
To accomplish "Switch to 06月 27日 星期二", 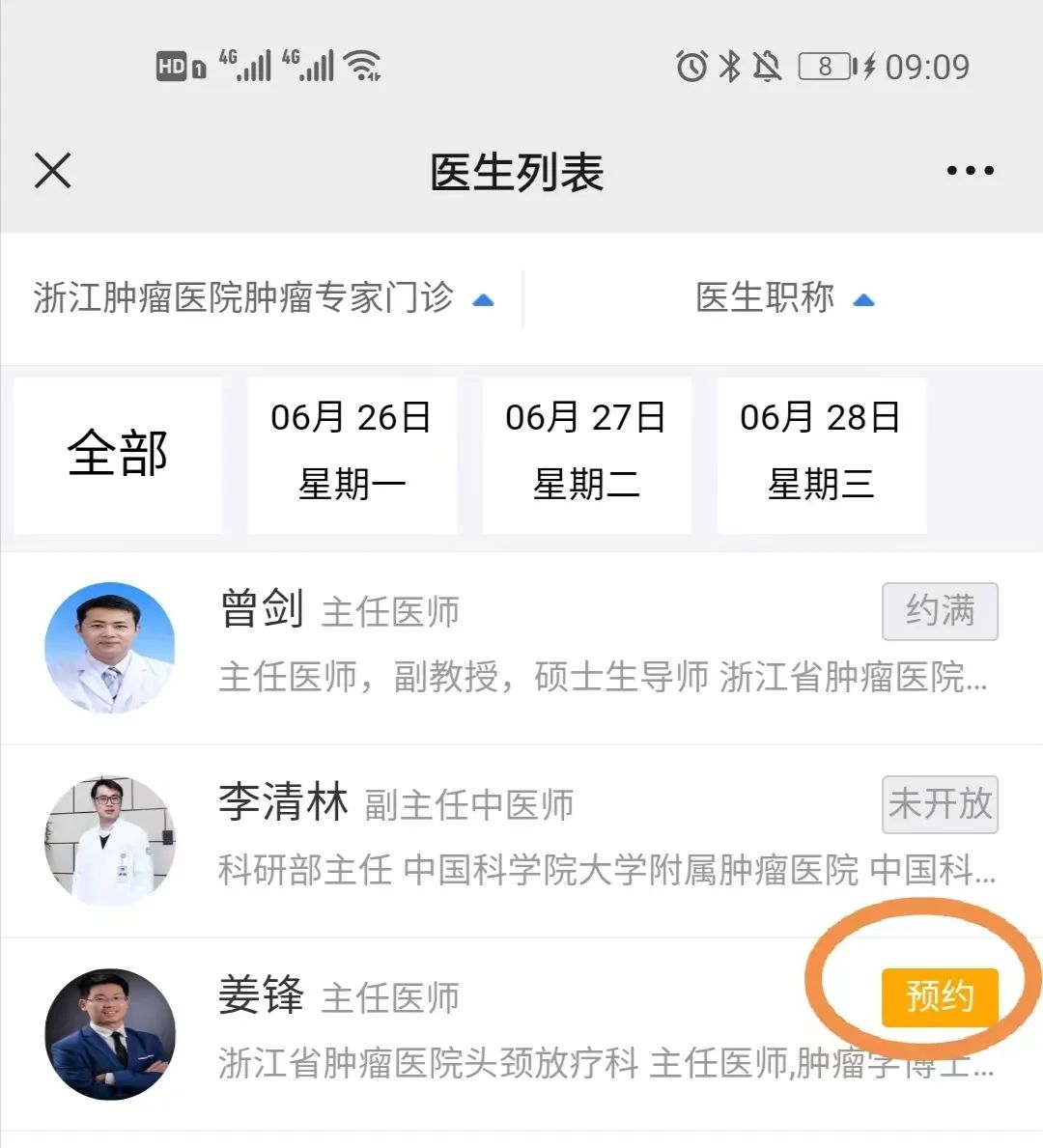I will (586, 454).
